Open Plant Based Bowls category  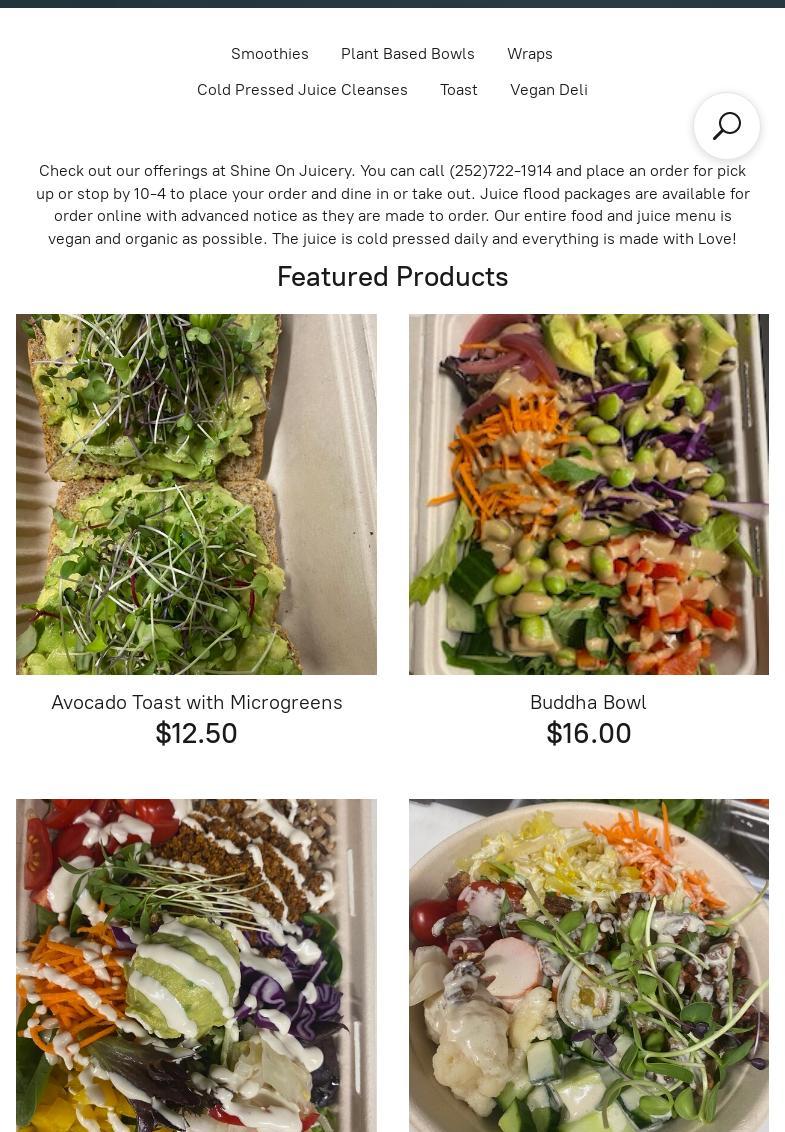(407, 54)
